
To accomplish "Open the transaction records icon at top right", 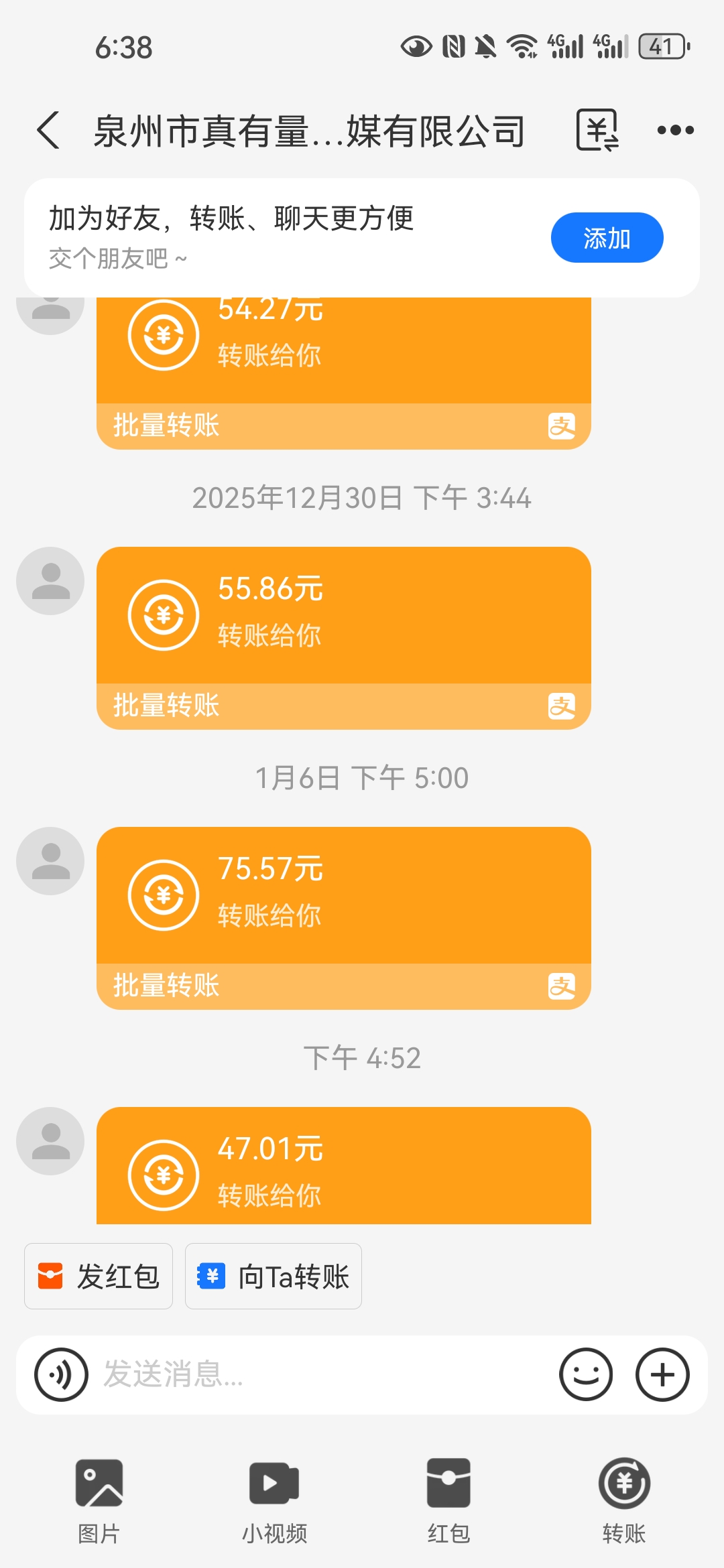I will click(x=596, y=129).
